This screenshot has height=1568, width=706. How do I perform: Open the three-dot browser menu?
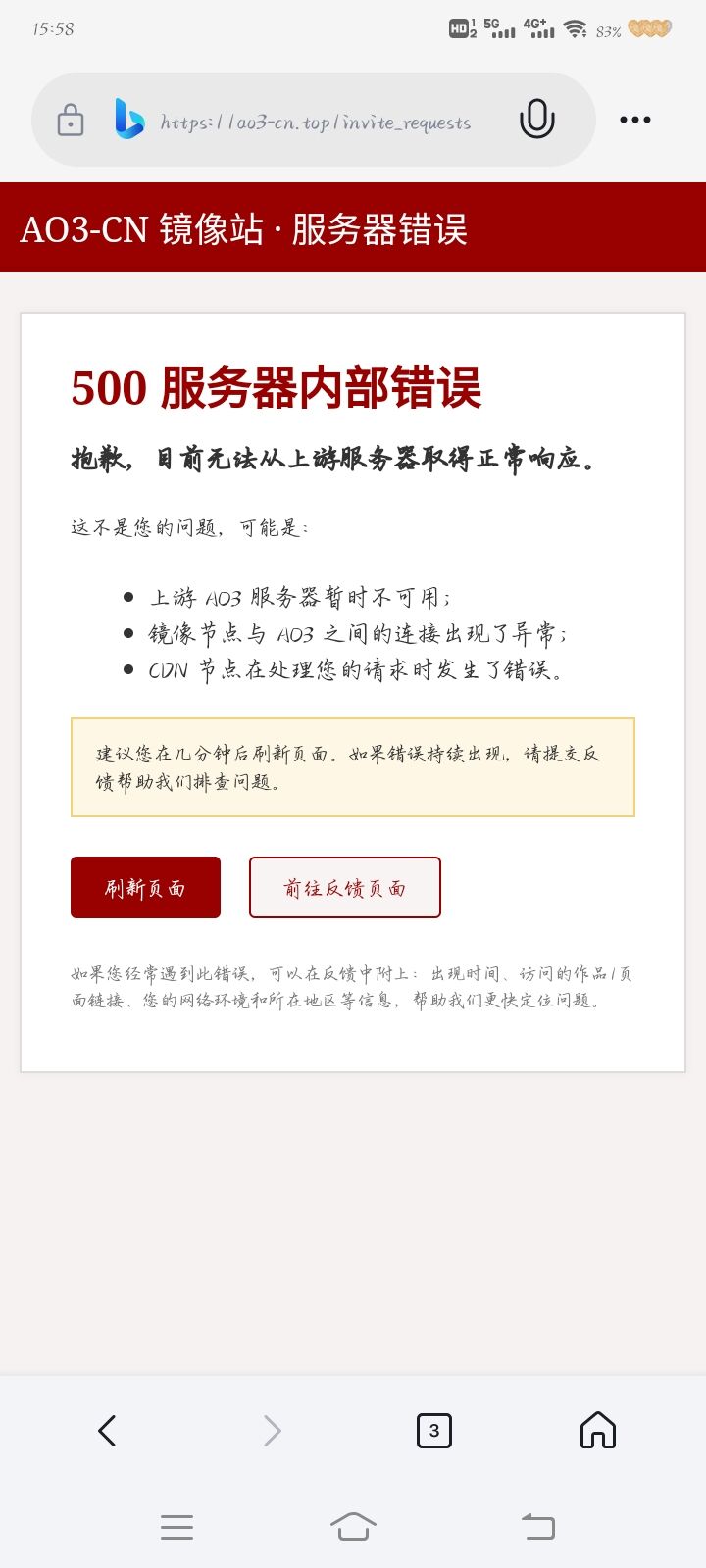coord(634,118)
